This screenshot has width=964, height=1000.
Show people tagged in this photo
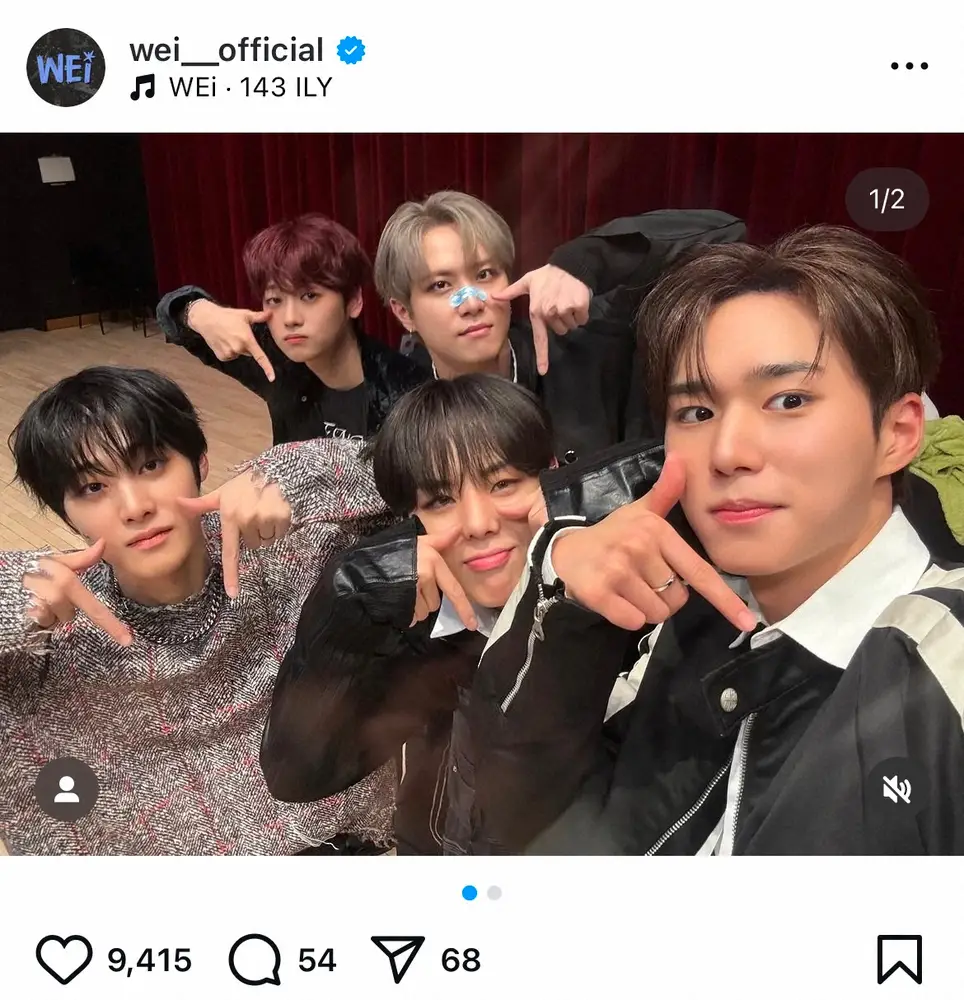pos(67,789)
